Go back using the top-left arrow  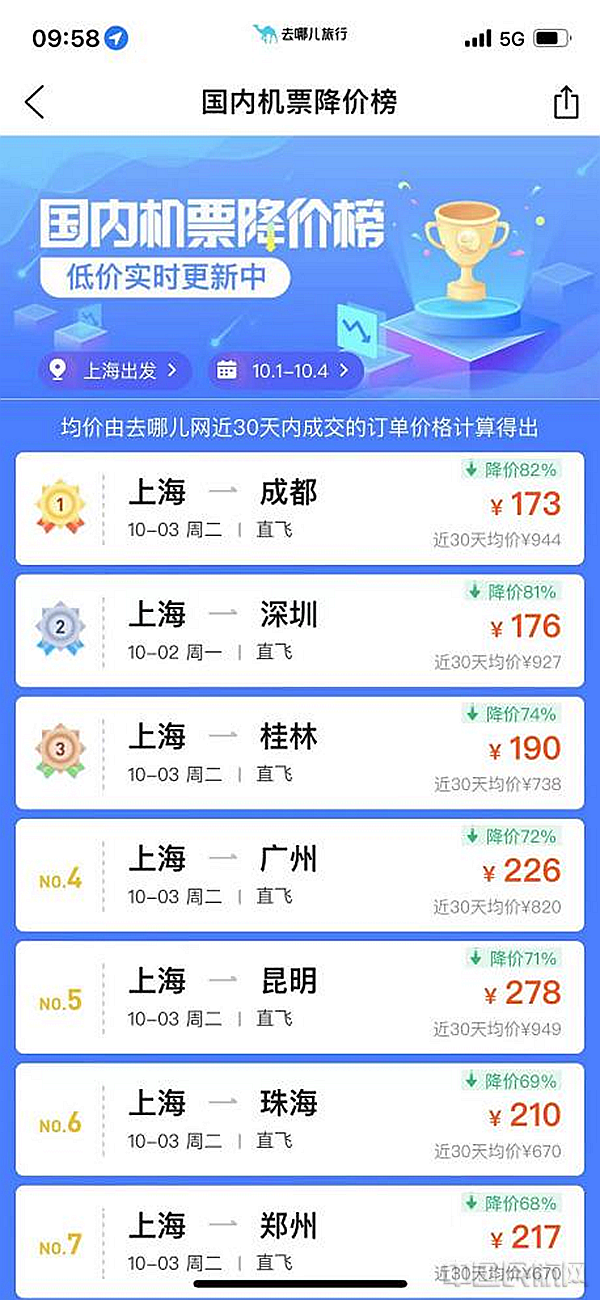[35, 102]
